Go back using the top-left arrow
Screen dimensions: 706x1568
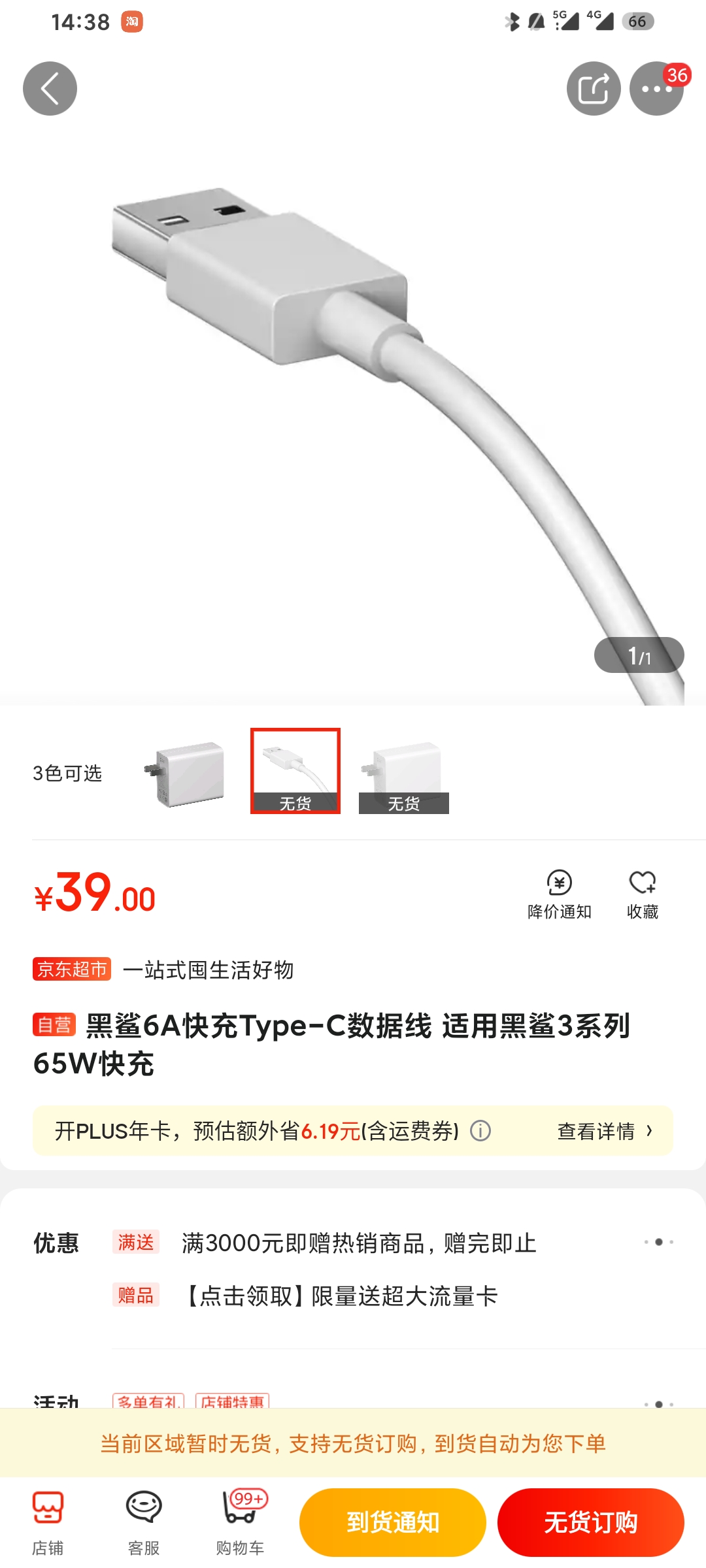pyautogui.click(x=50, y=88)
